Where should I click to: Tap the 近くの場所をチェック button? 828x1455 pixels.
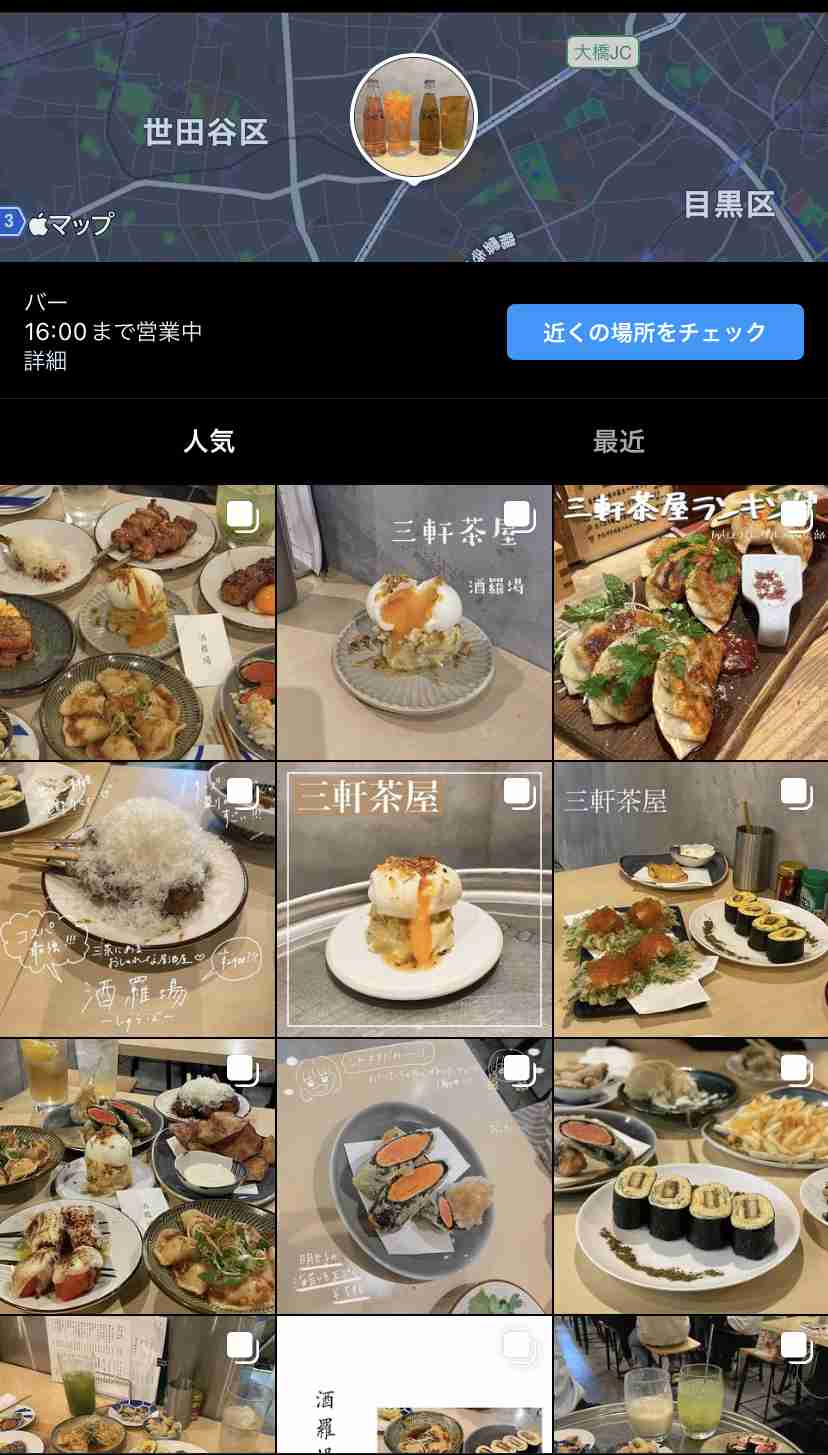[x=655, y=331]
